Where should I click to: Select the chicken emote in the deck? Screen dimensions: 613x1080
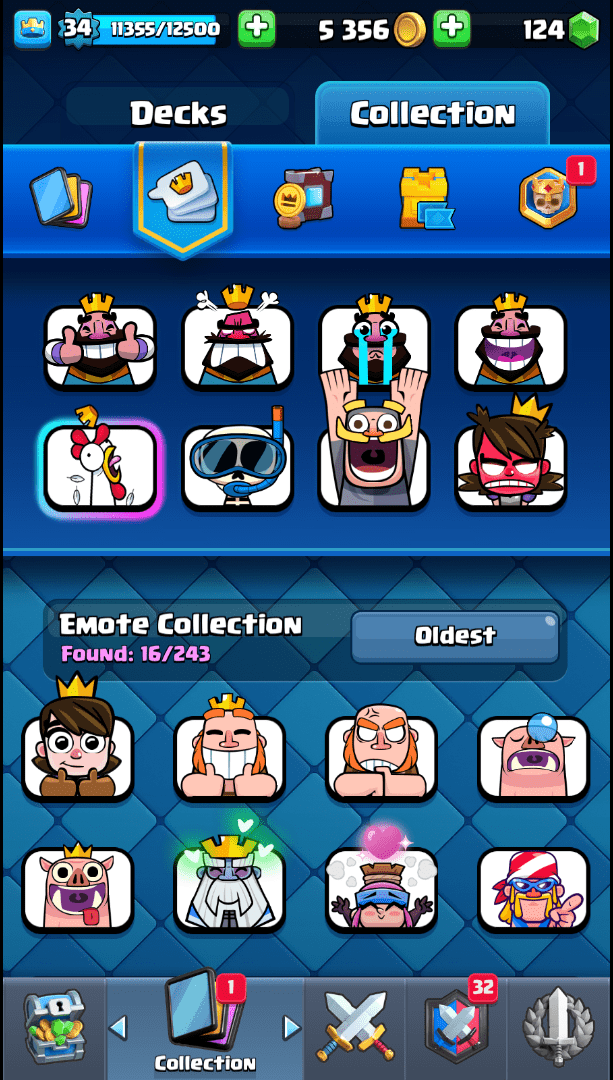100,467
